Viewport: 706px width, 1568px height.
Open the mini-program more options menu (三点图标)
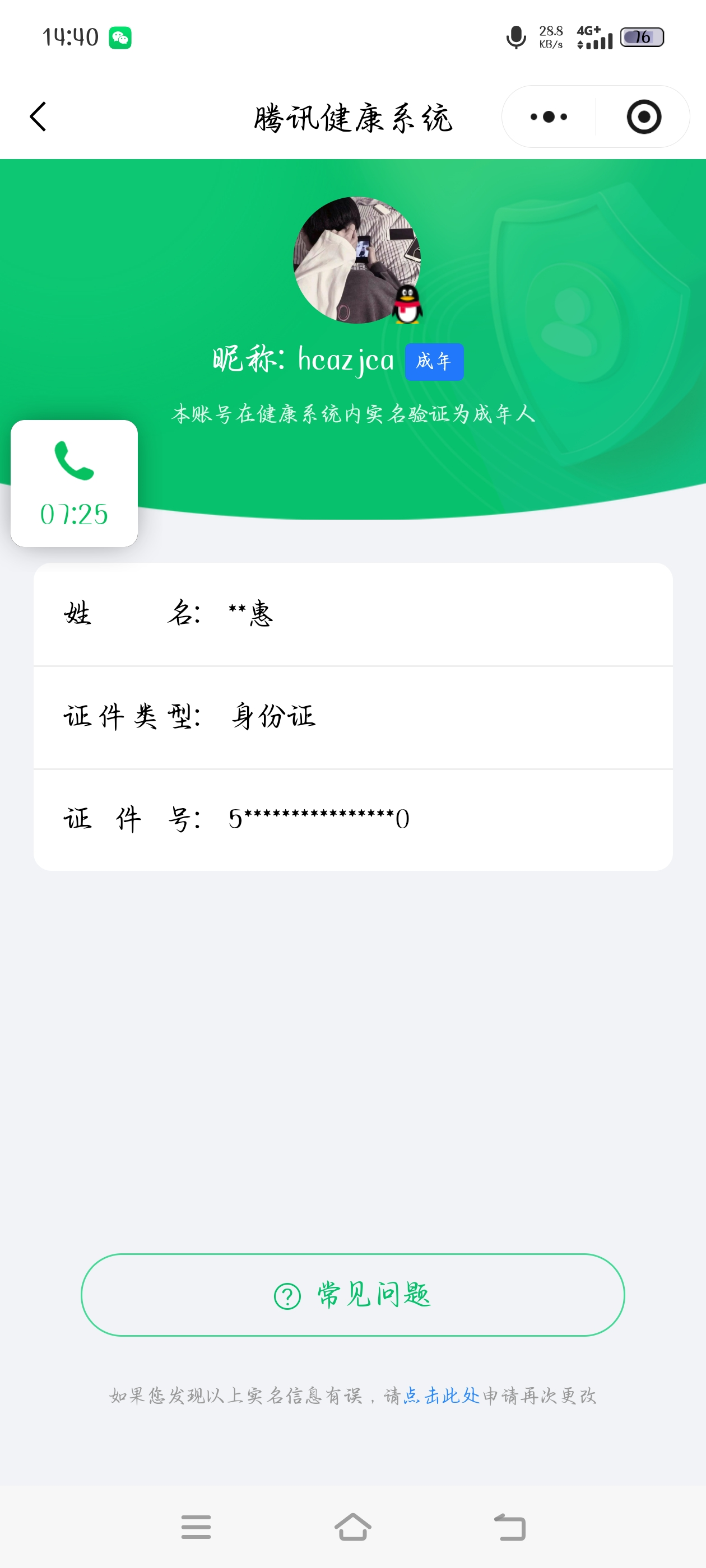pyautogui.click(x=547, y=117)
